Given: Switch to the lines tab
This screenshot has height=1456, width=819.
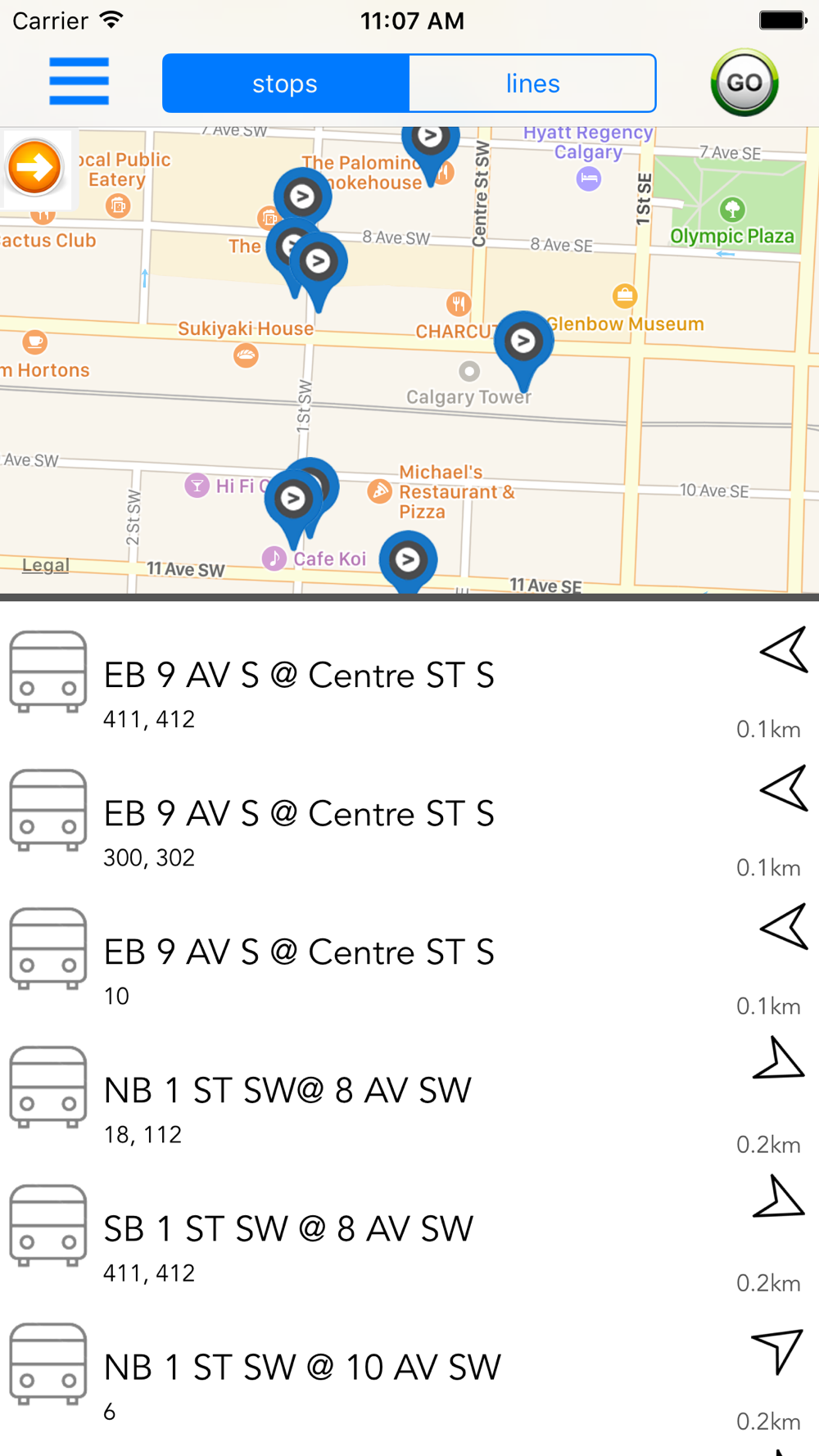Looking at the screenshot, I should (532, 84).
